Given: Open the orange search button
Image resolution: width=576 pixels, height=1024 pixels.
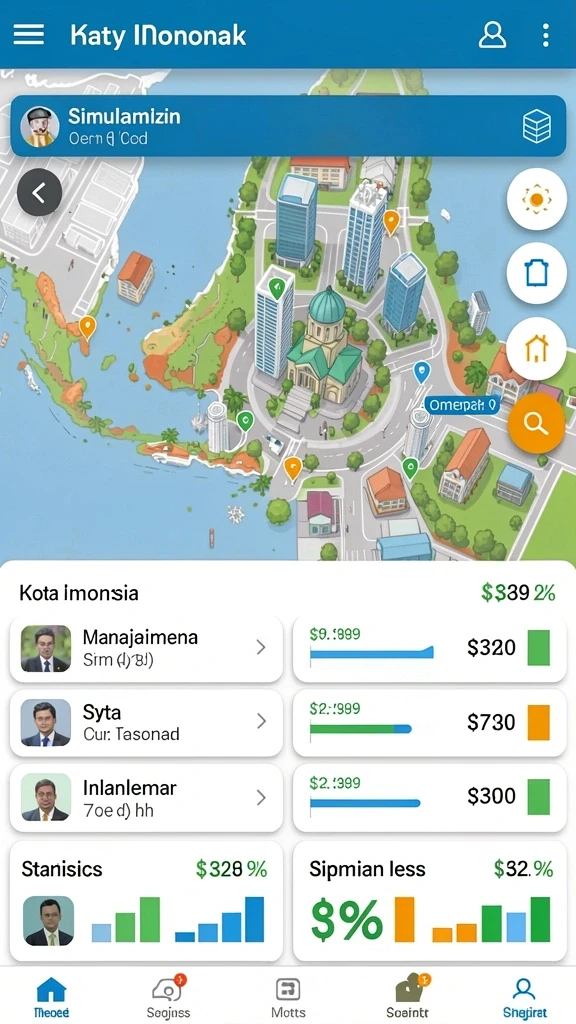Looking at the screenshot, I should [x=536, y=424].
